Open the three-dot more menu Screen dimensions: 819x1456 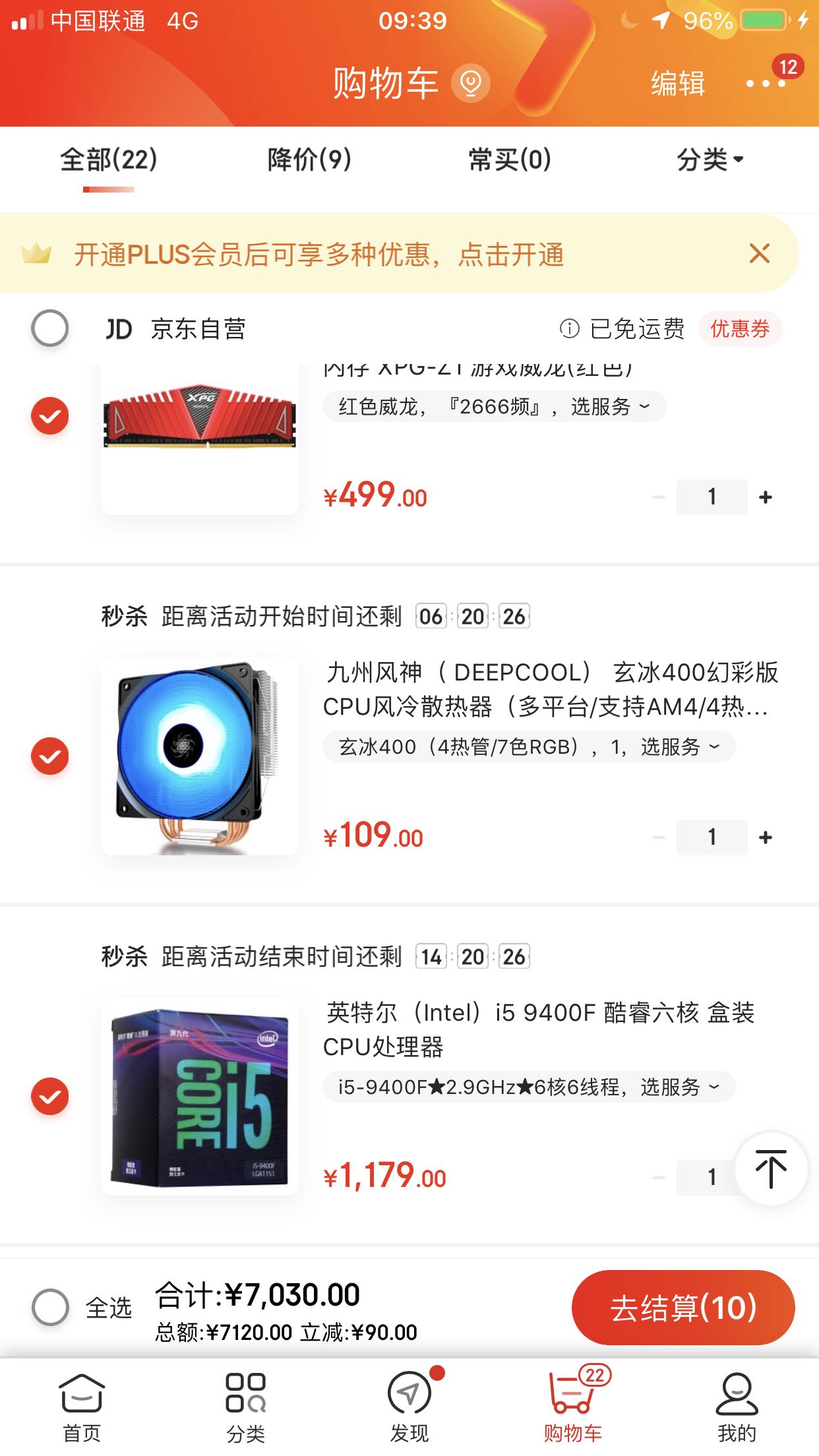click(765, 84)
